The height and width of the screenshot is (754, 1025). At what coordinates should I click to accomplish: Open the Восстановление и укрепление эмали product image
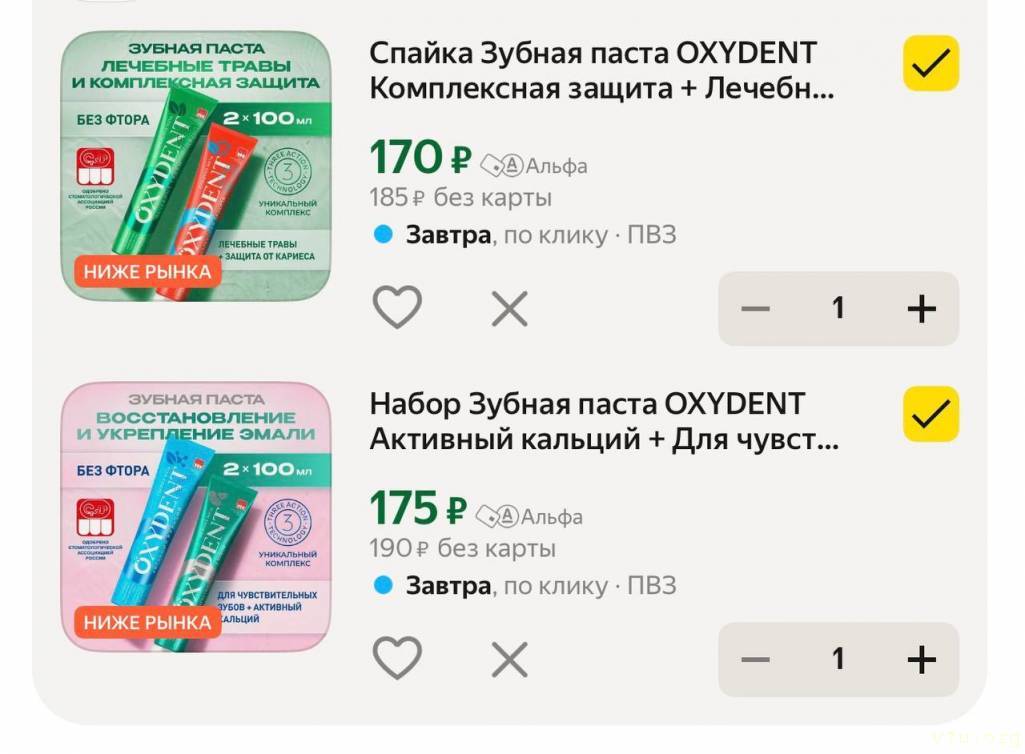click(x=196, y=517)
